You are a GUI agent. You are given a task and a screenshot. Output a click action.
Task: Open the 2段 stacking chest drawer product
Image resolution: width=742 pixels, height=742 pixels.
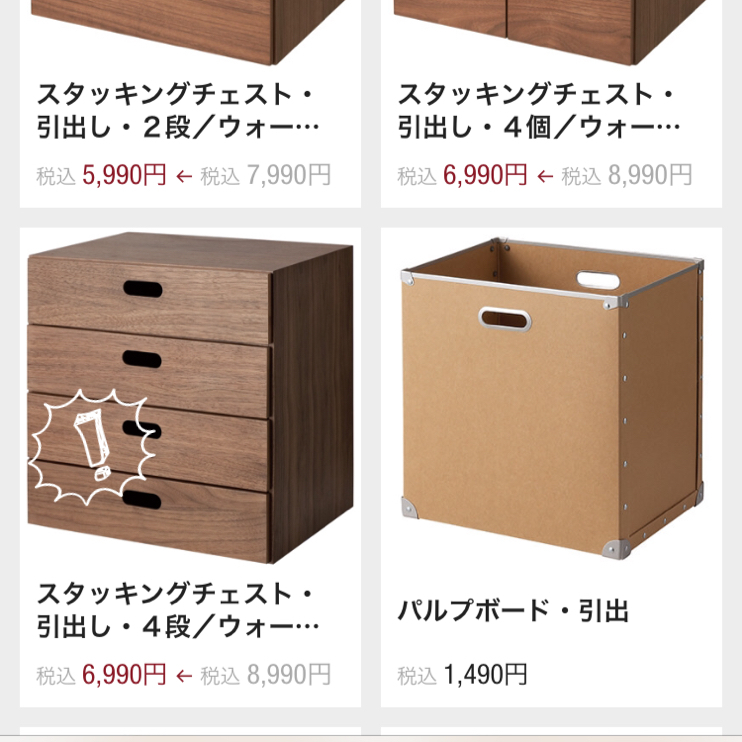(178, 111)
